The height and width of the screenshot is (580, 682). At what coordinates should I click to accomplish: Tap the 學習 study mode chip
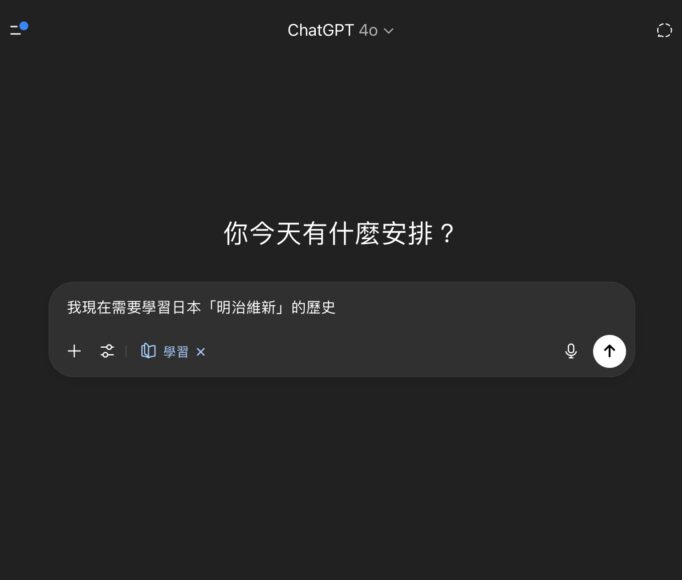pos(166,351)
